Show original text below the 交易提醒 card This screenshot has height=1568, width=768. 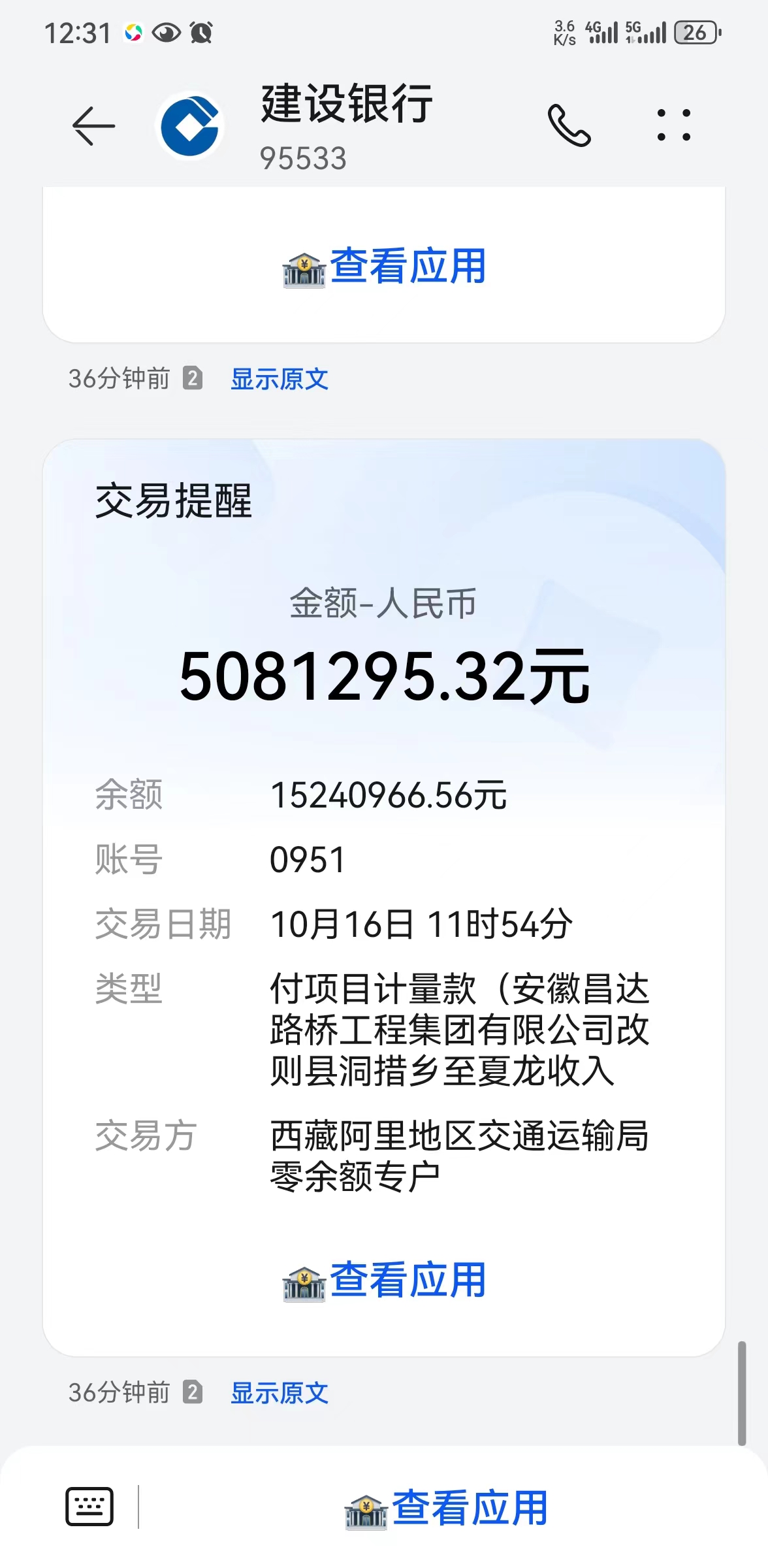(x=280, y=1393)
